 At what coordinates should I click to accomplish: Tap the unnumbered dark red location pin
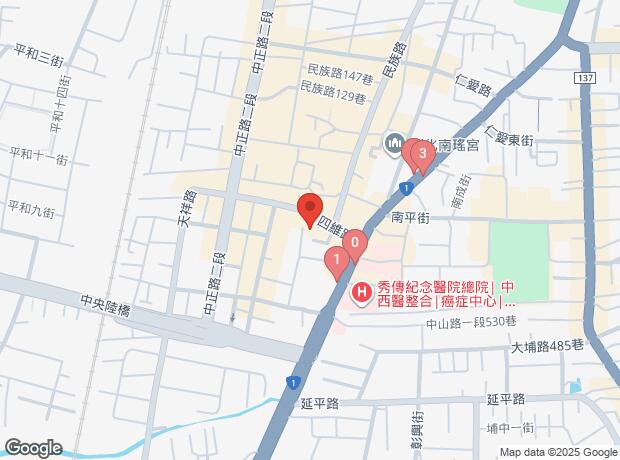coord(309,207)
